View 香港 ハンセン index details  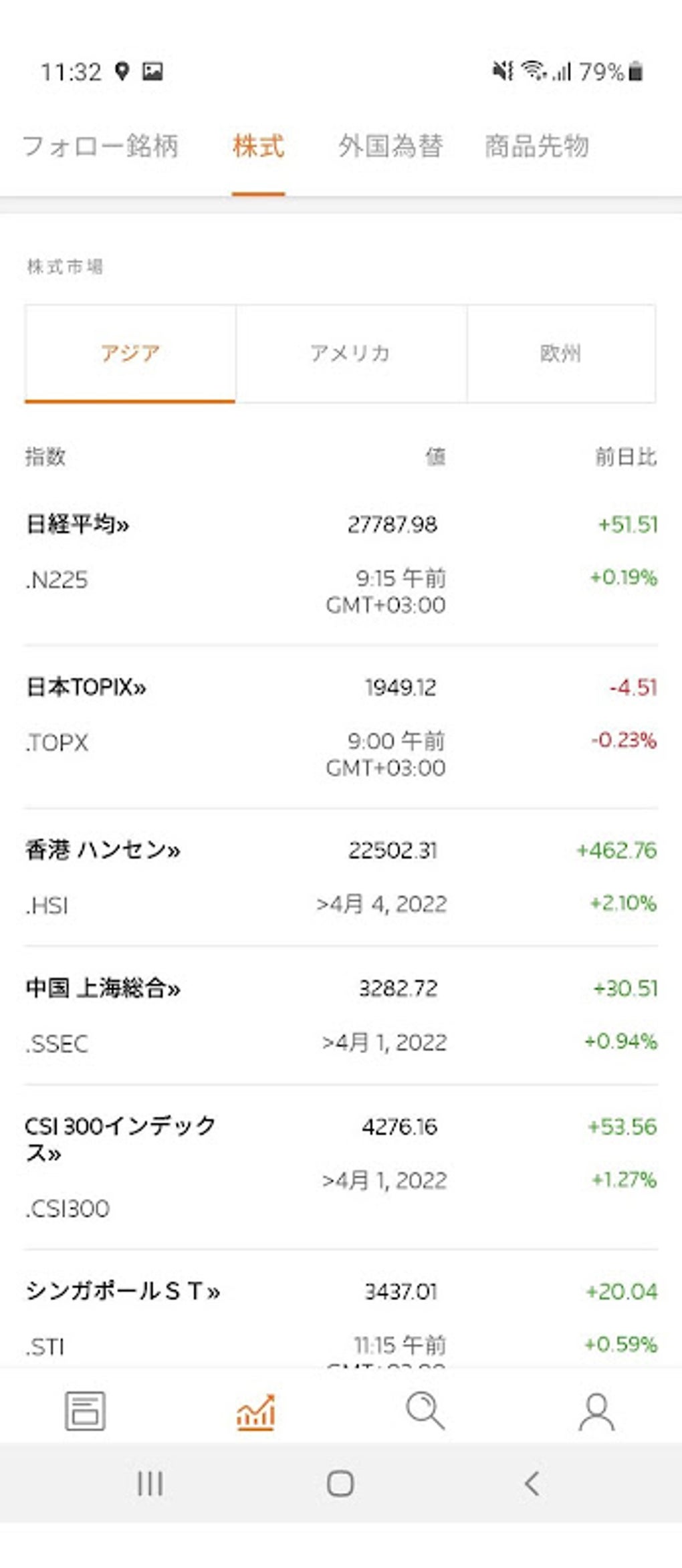[x=341, y=877]
